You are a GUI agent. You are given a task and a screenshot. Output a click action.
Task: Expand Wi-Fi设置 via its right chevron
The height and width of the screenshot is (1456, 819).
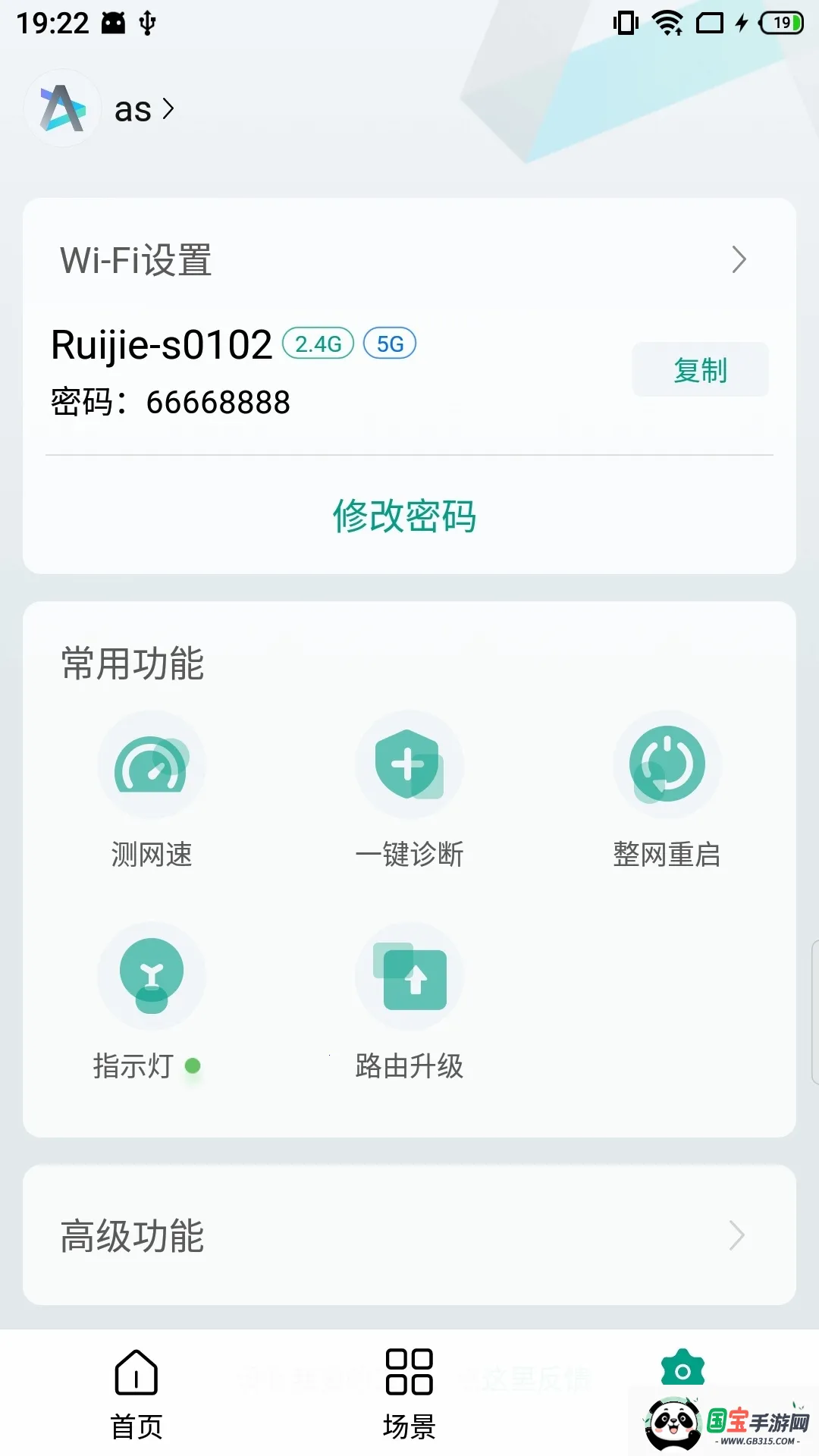(739, 260)
